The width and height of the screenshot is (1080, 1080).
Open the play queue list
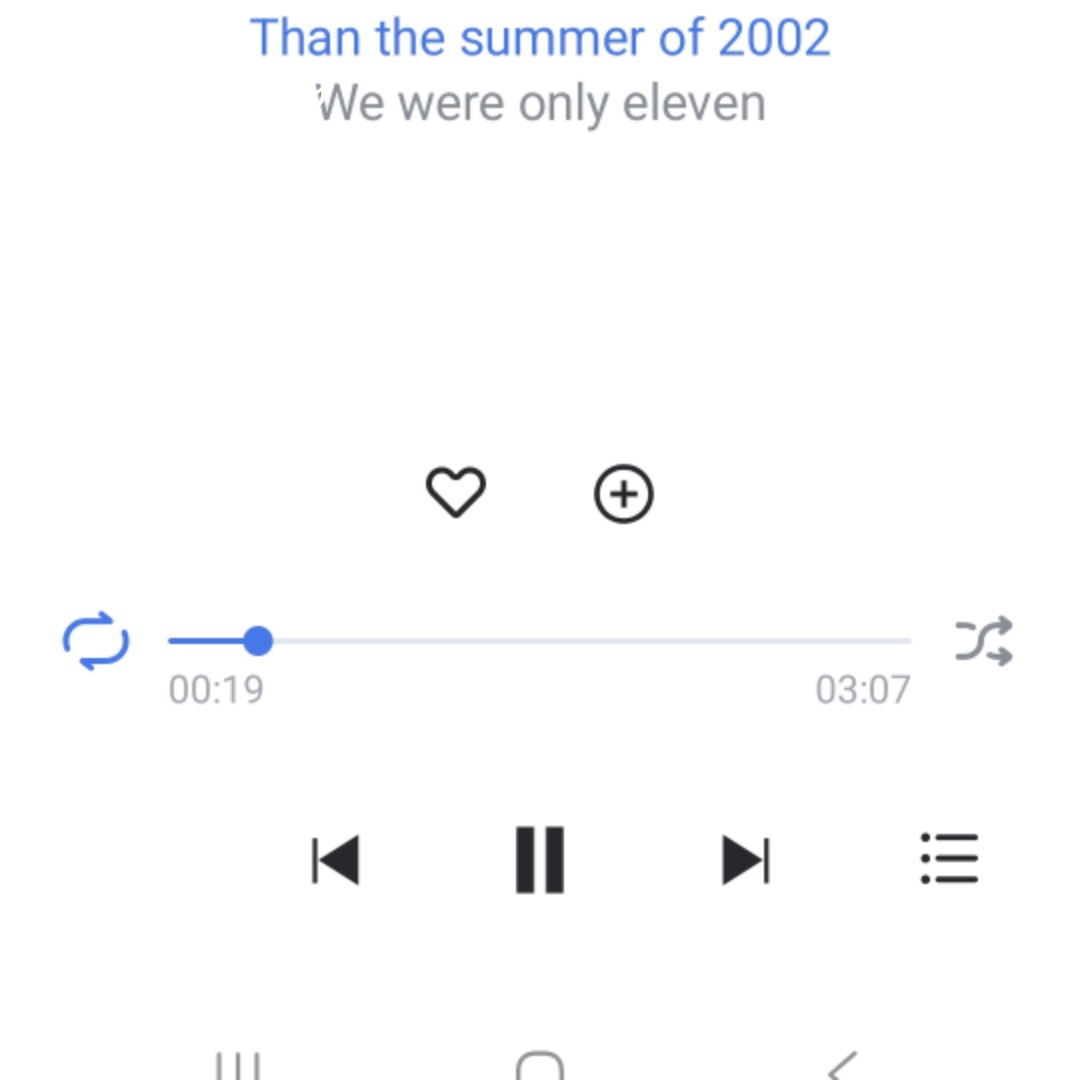[949, 859]
